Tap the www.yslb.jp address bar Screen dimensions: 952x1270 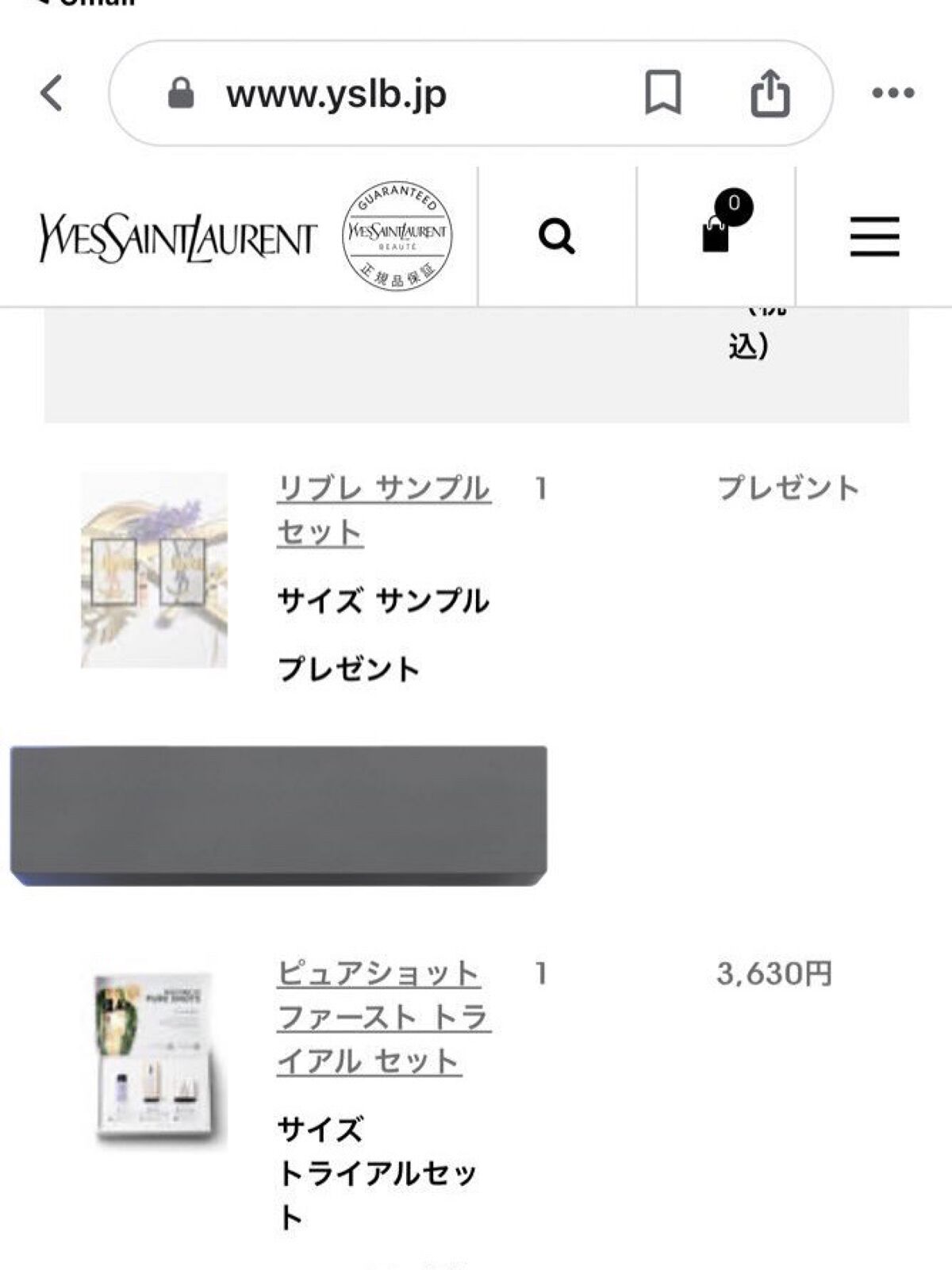(336, 94)
